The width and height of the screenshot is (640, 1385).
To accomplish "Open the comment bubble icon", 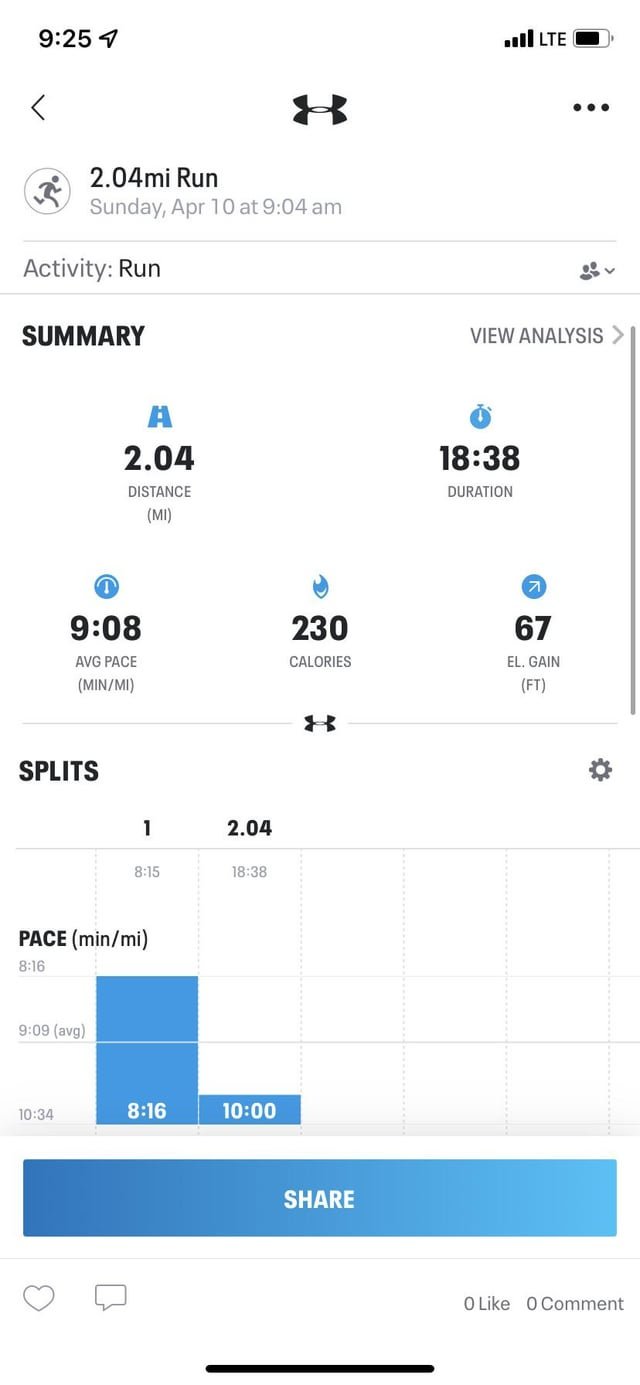I will click(x=110, y=1298).
